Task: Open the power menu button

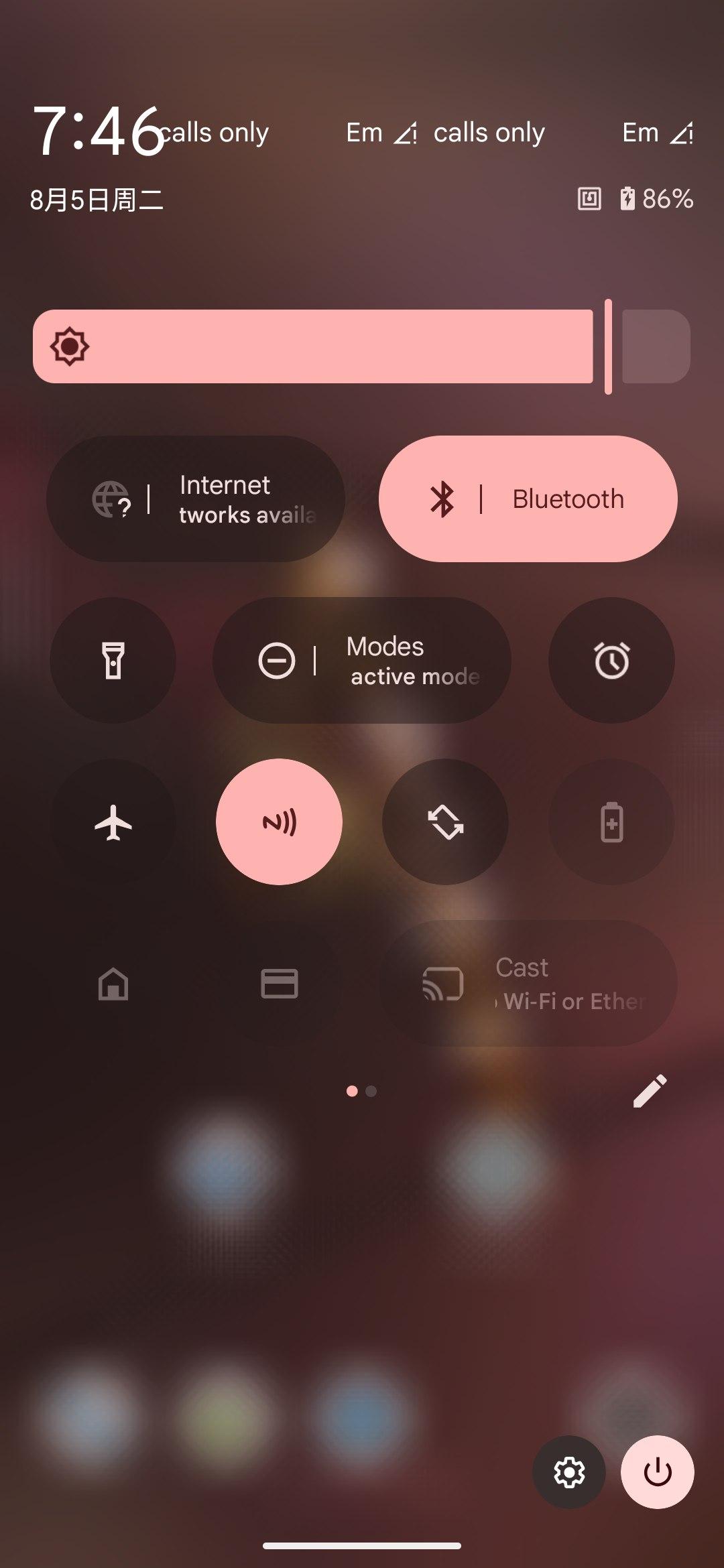Action: (658, 1472)
